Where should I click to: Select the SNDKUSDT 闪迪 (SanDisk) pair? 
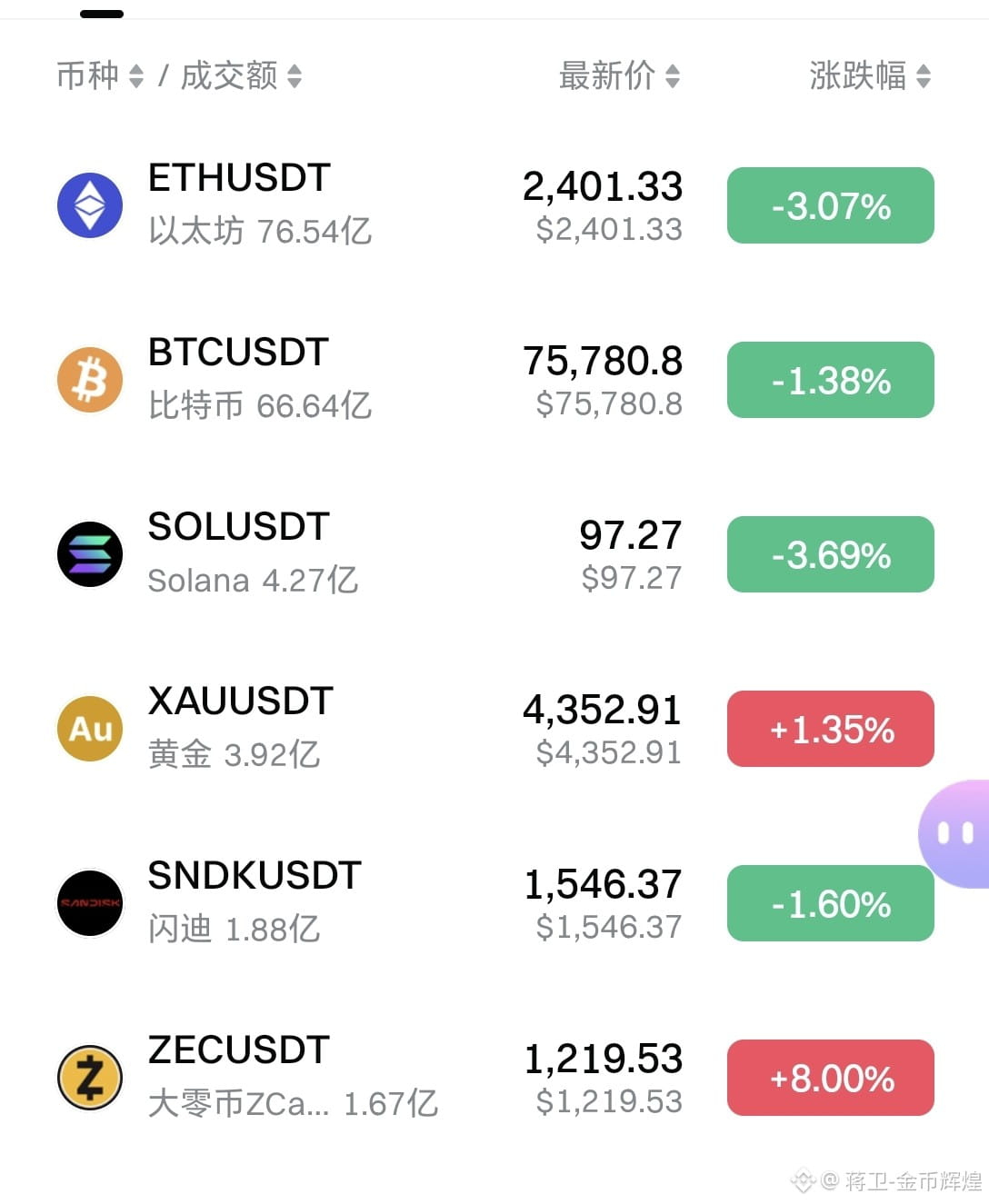[x=494, y=903]
